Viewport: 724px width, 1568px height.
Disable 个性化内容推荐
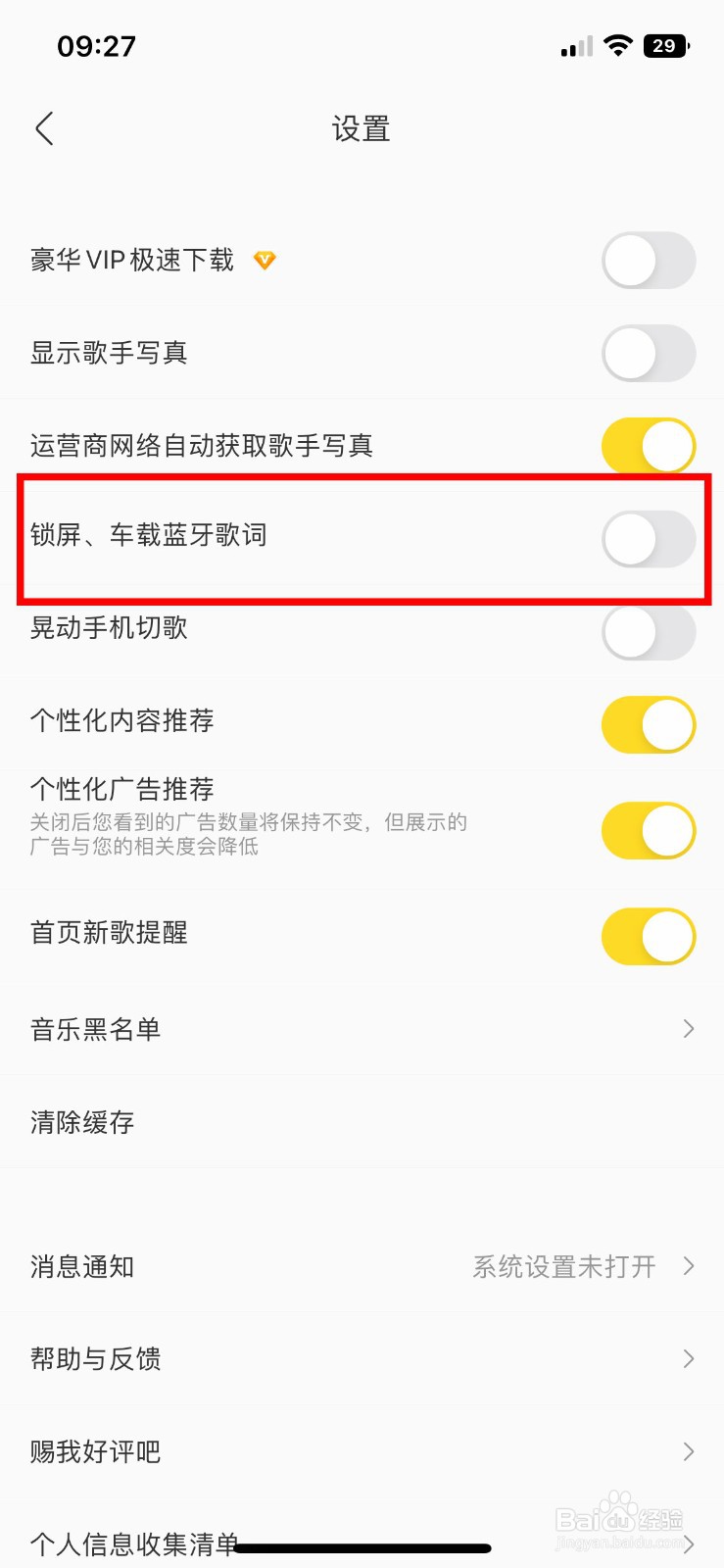tap(648, 724)
